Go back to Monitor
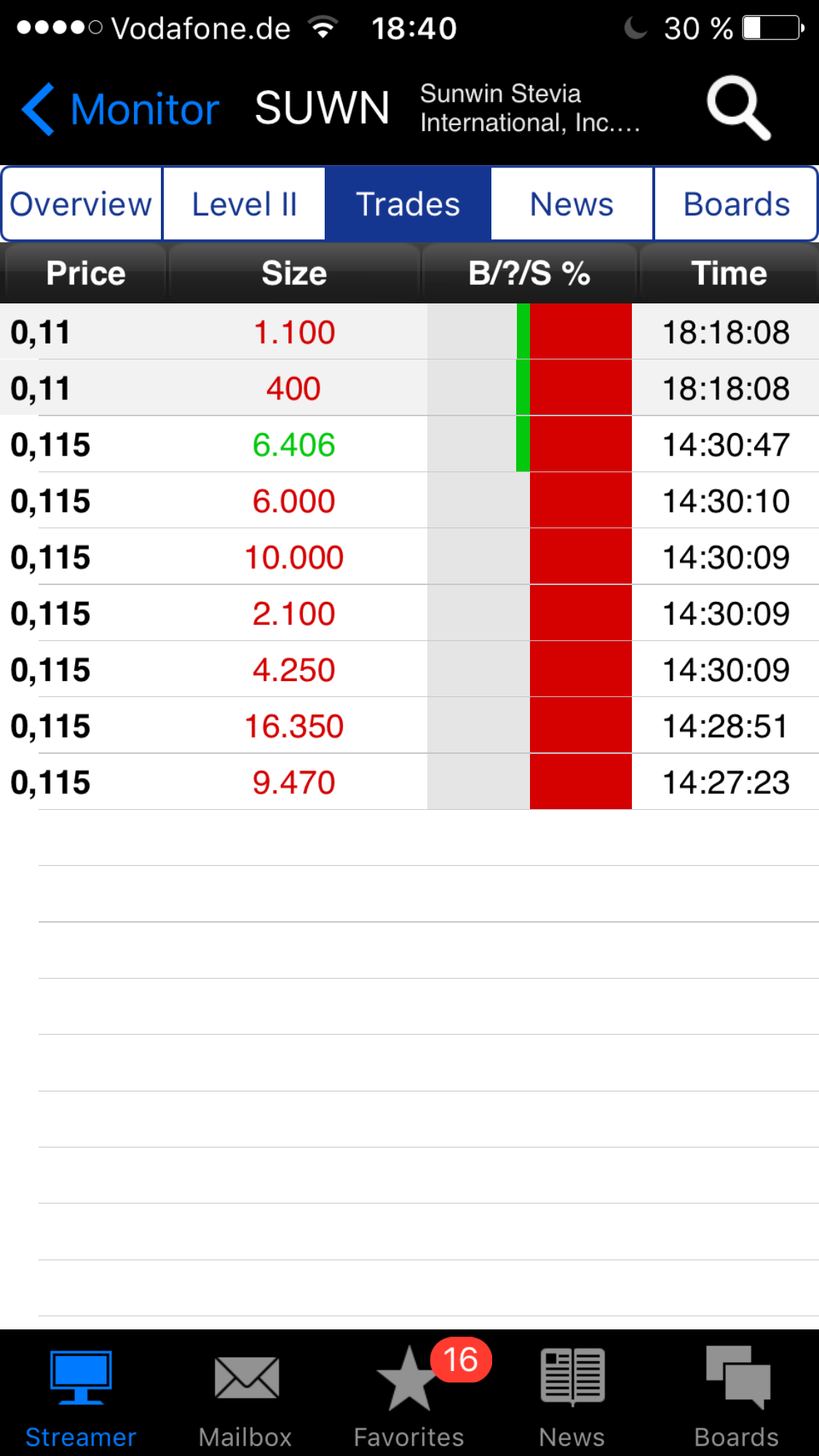This screenshot has height=1456, width=819. (120, 109)
